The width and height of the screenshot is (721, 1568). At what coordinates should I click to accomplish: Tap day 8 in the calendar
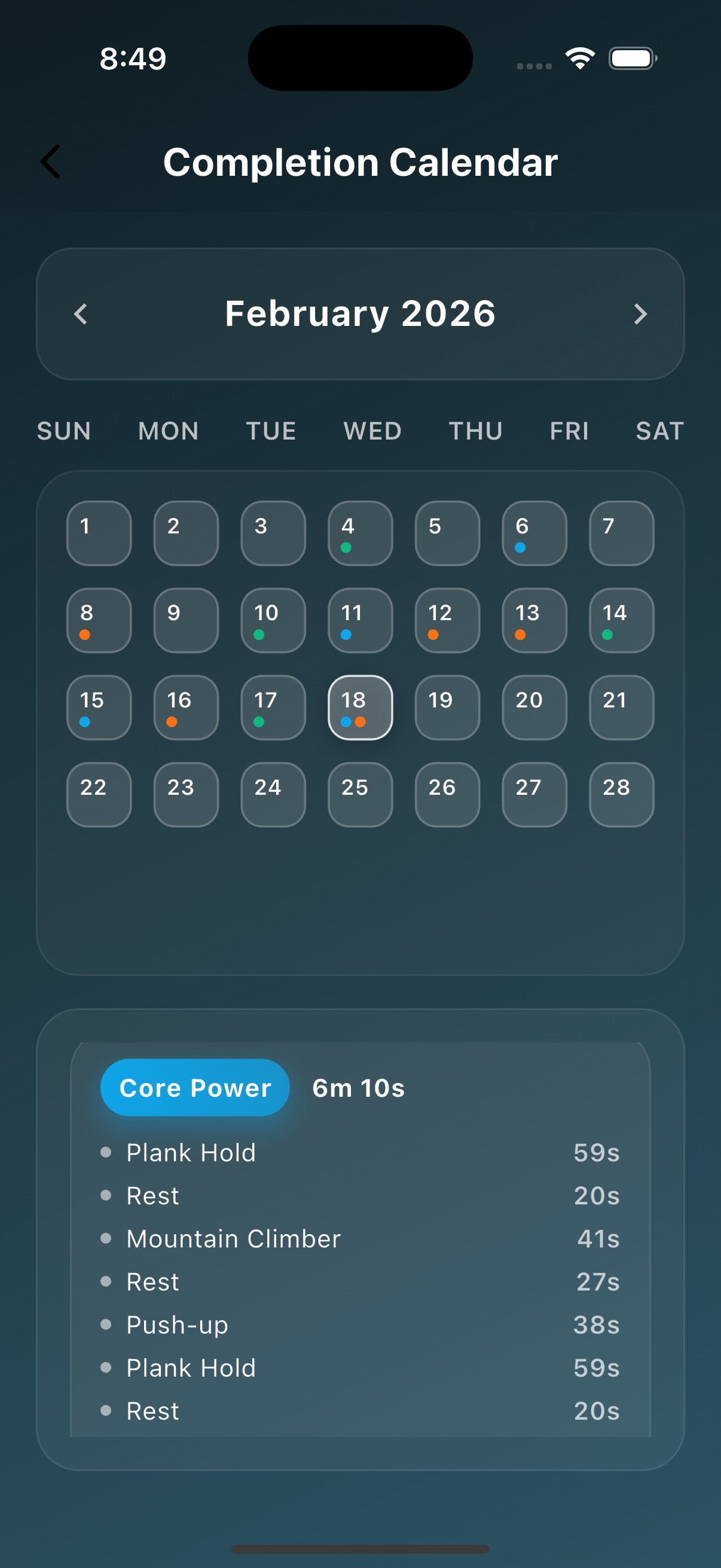pos(99,620)
